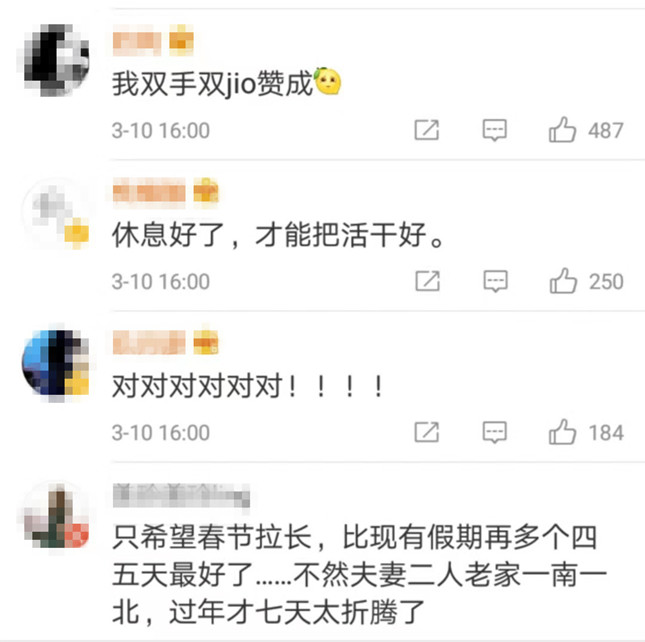Image resolution: width=645 pixels, height=642 pixels.
Task: Reply to the comment '对对对对对对！！！！'
Action: pos(495,432)
